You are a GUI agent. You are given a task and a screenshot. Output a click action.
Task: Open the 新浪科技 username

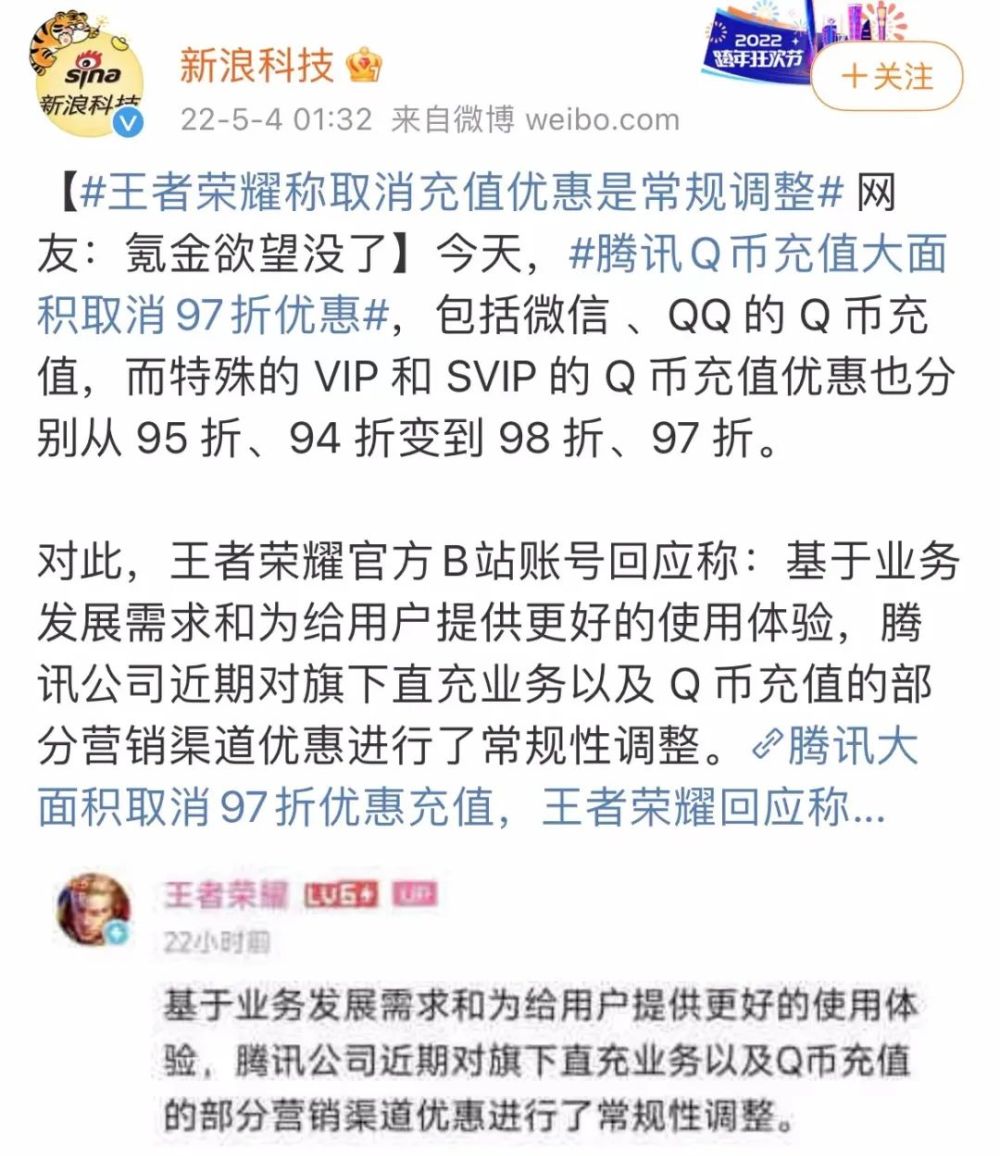pos(256,66)
